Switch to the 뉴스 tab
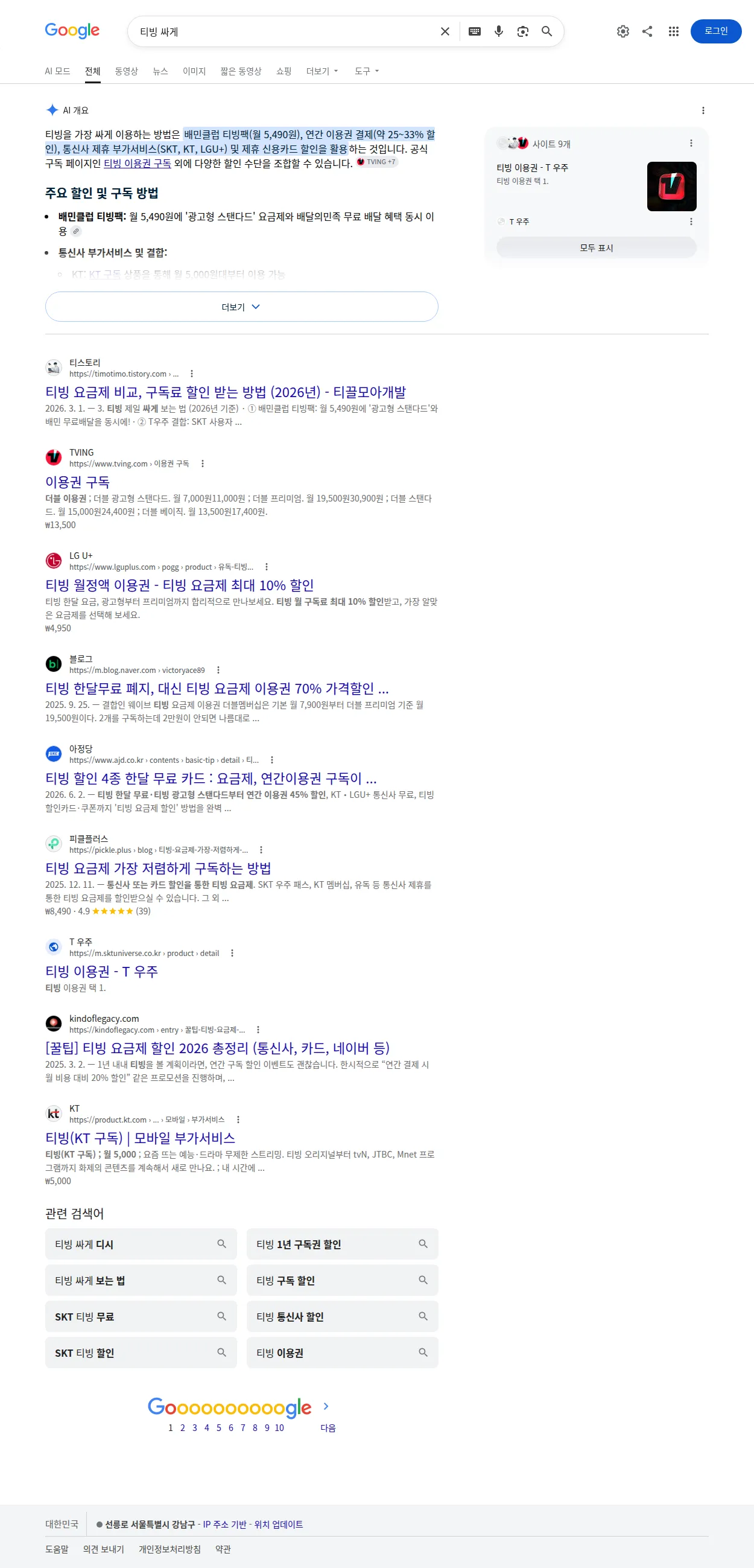754x1568 pixels. tap(160, 71)
